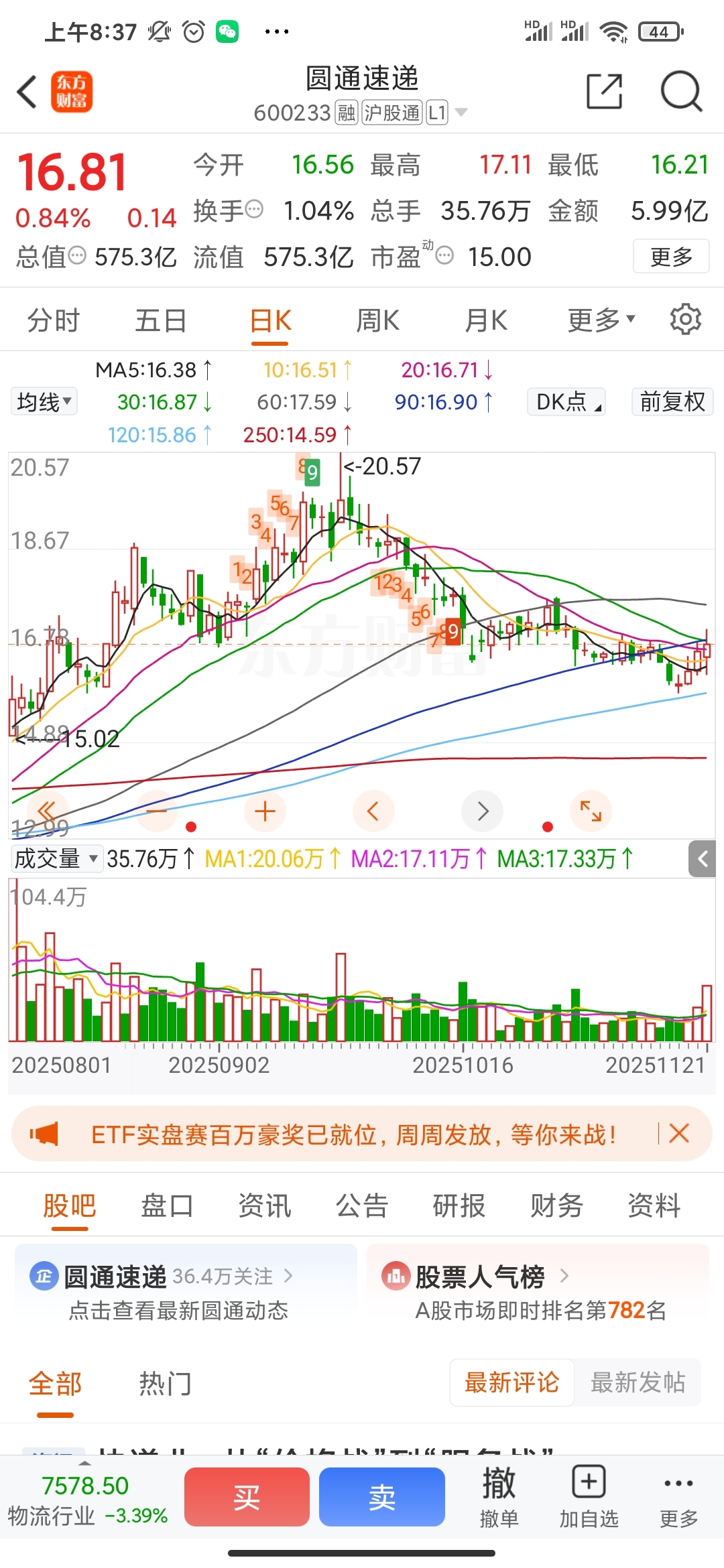Open chart settings gear icon
Image resolution: width=724 pixels, height=1568 pixels.
(685, 320)
